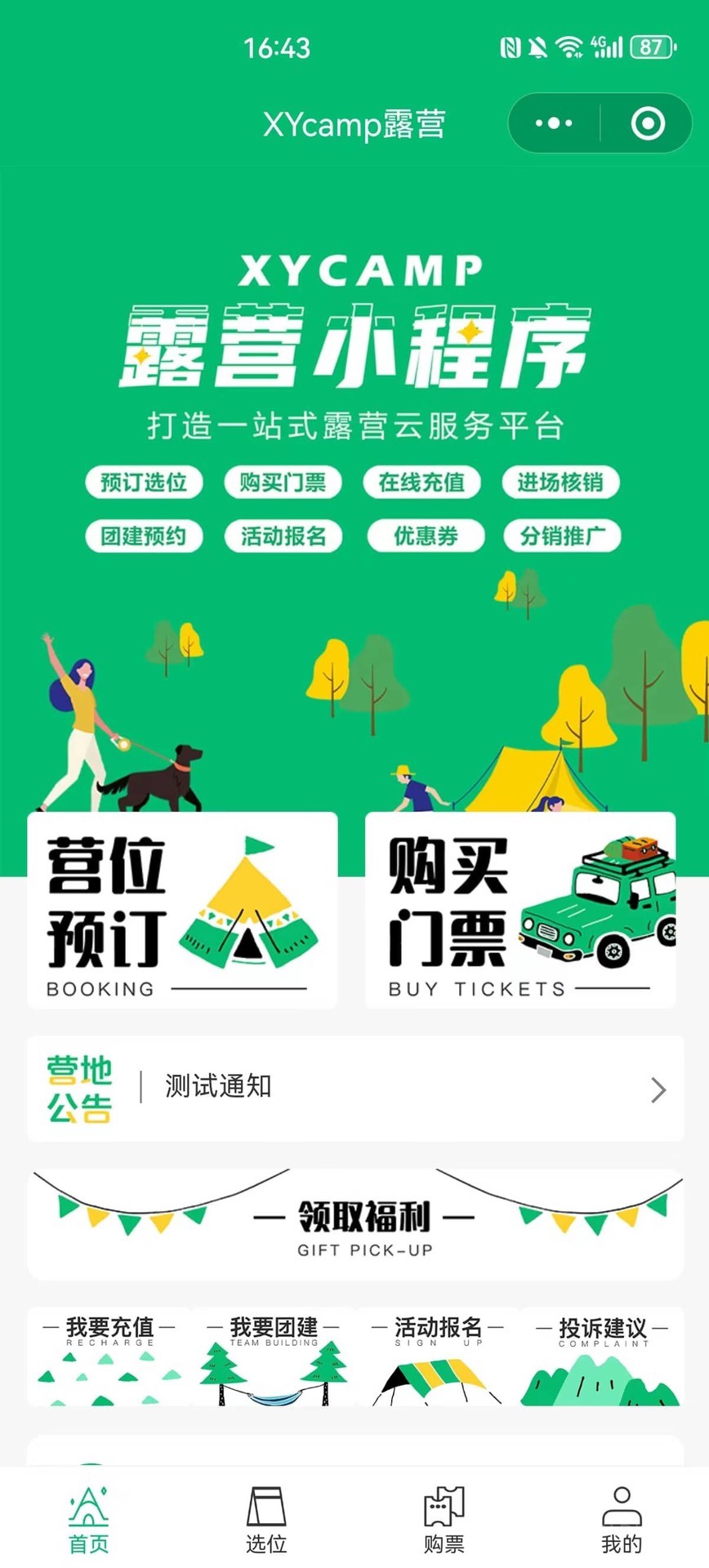Switch to the 购票 tab
The width and height of the screenshot is (709, 1568).
click(x=444, y=1519)
